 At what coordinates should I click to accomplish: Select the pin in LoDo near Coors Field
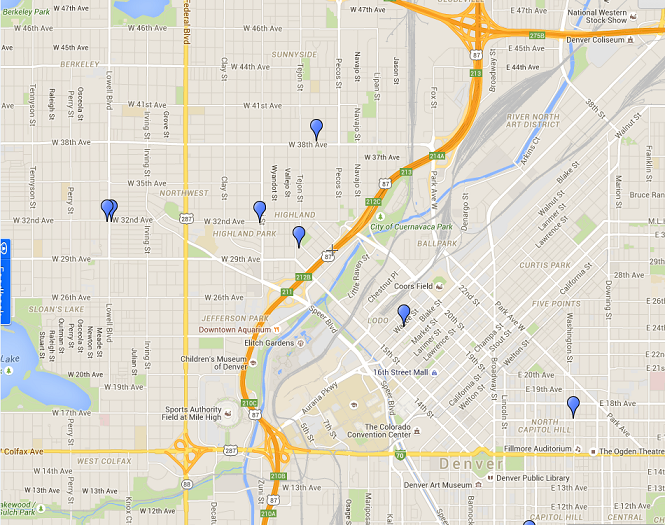click(x=404, y=313)
